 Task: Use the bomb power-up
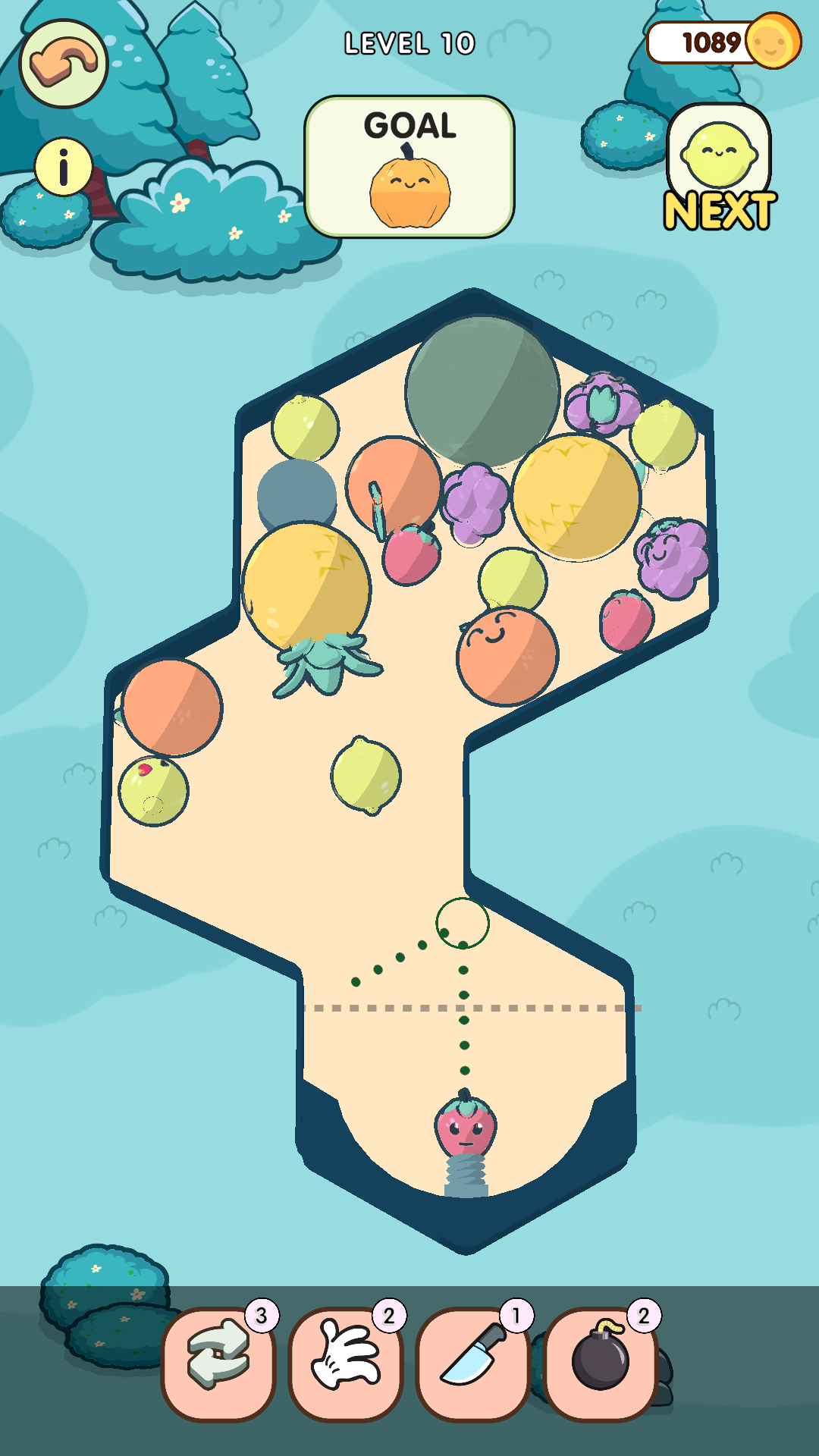point(601,1363)
